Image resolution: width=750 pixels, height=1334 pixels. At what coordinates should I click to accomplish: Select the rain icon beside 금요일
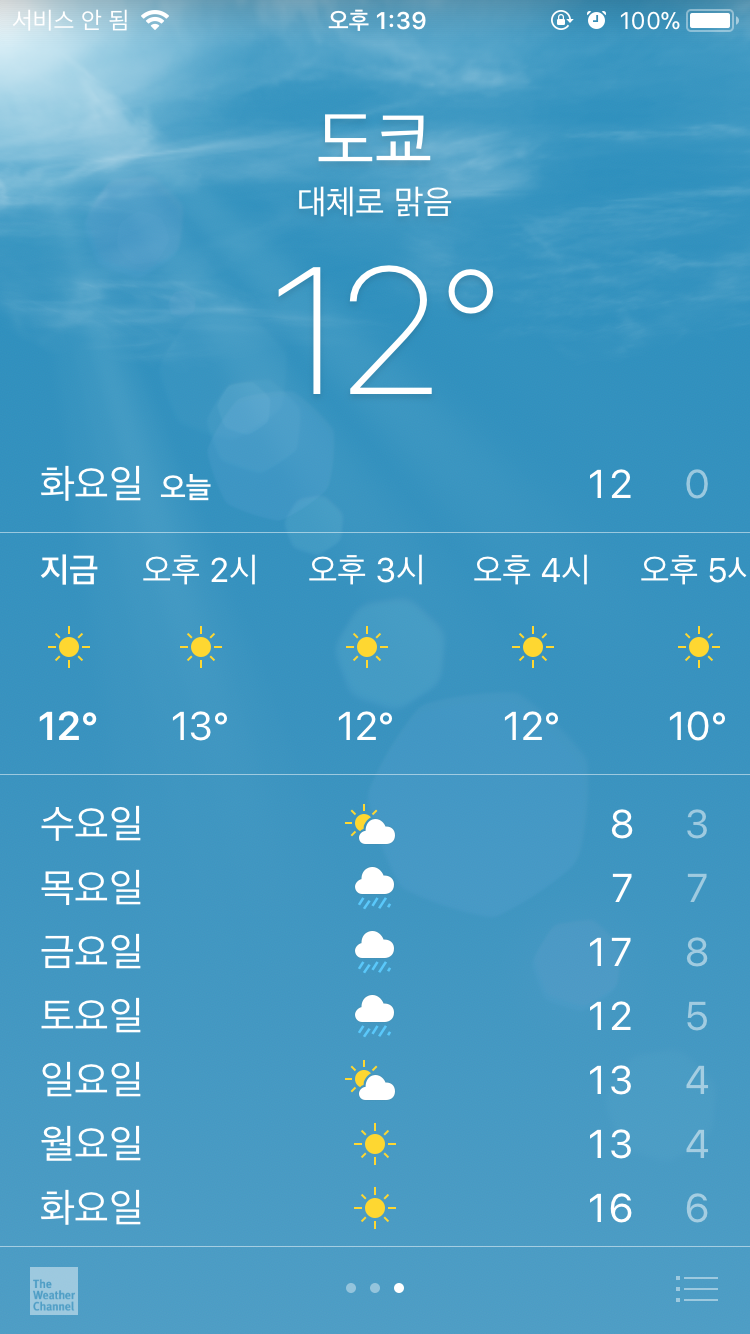[374, 951]
